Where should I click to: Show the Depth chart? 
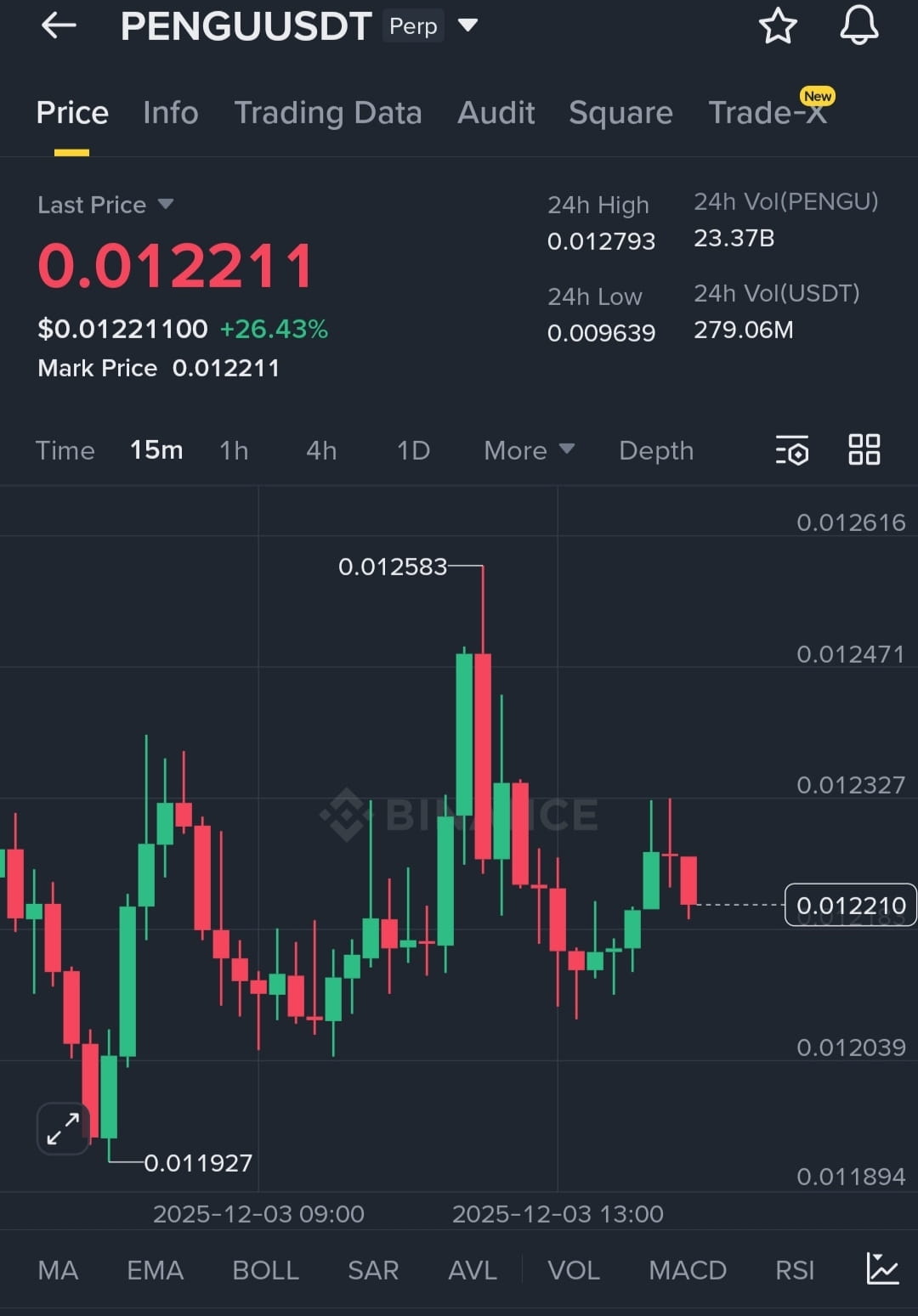pos(656,450)
